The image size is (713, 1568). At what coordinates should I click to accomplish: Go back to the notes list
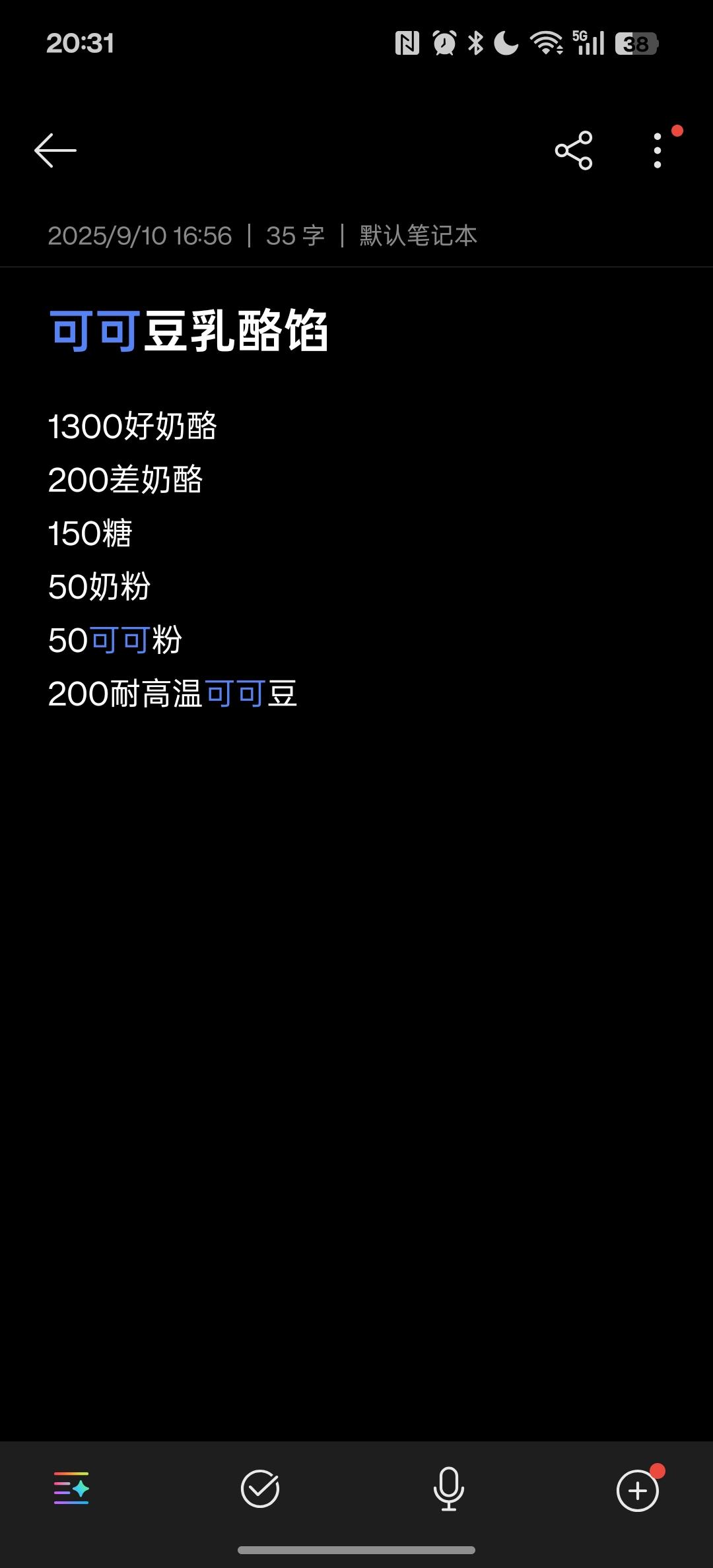click(x=55, y=150)
